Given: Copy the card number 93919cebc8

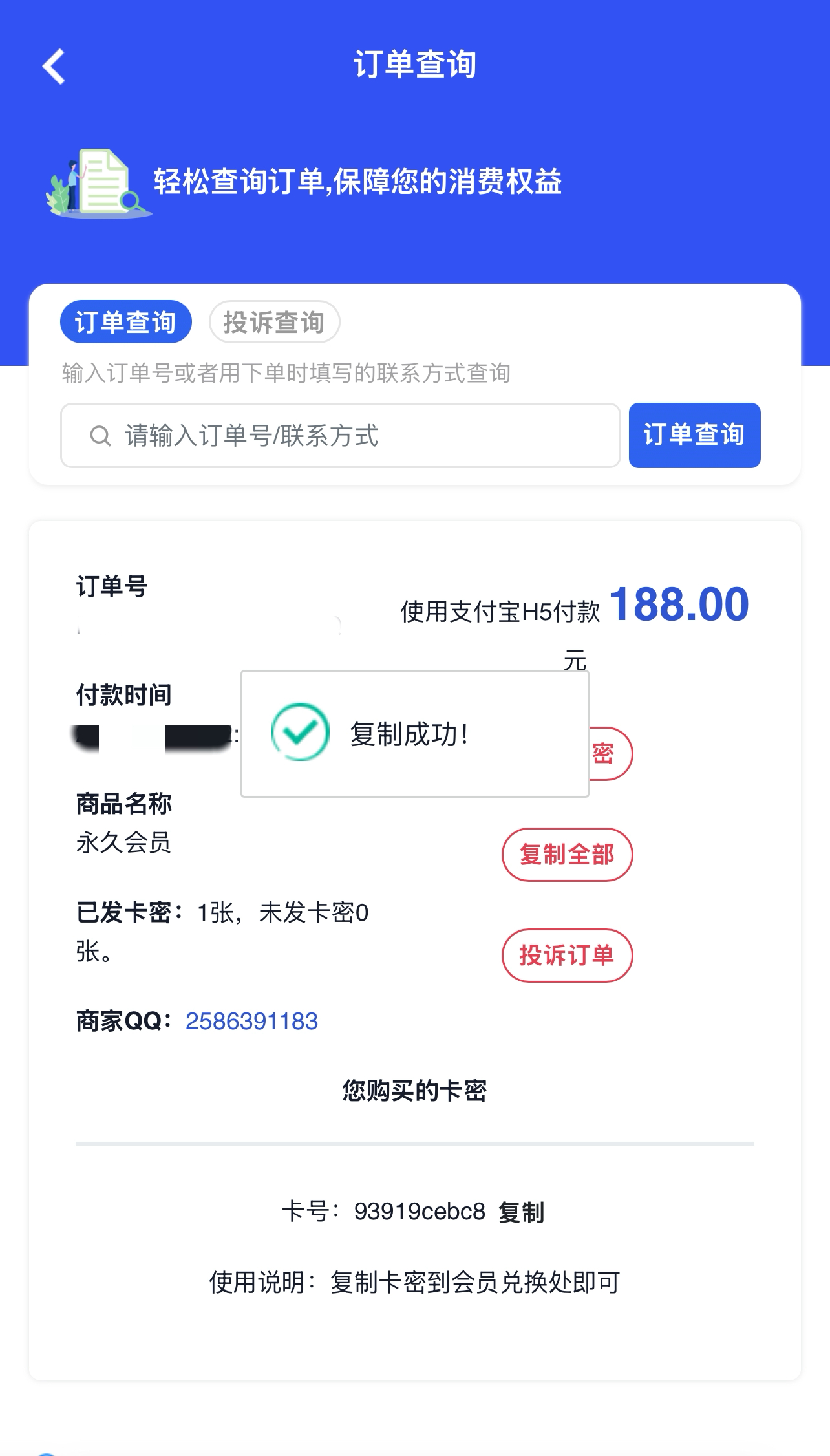Looking at the screenshot, I should (x=521, y=1212).
